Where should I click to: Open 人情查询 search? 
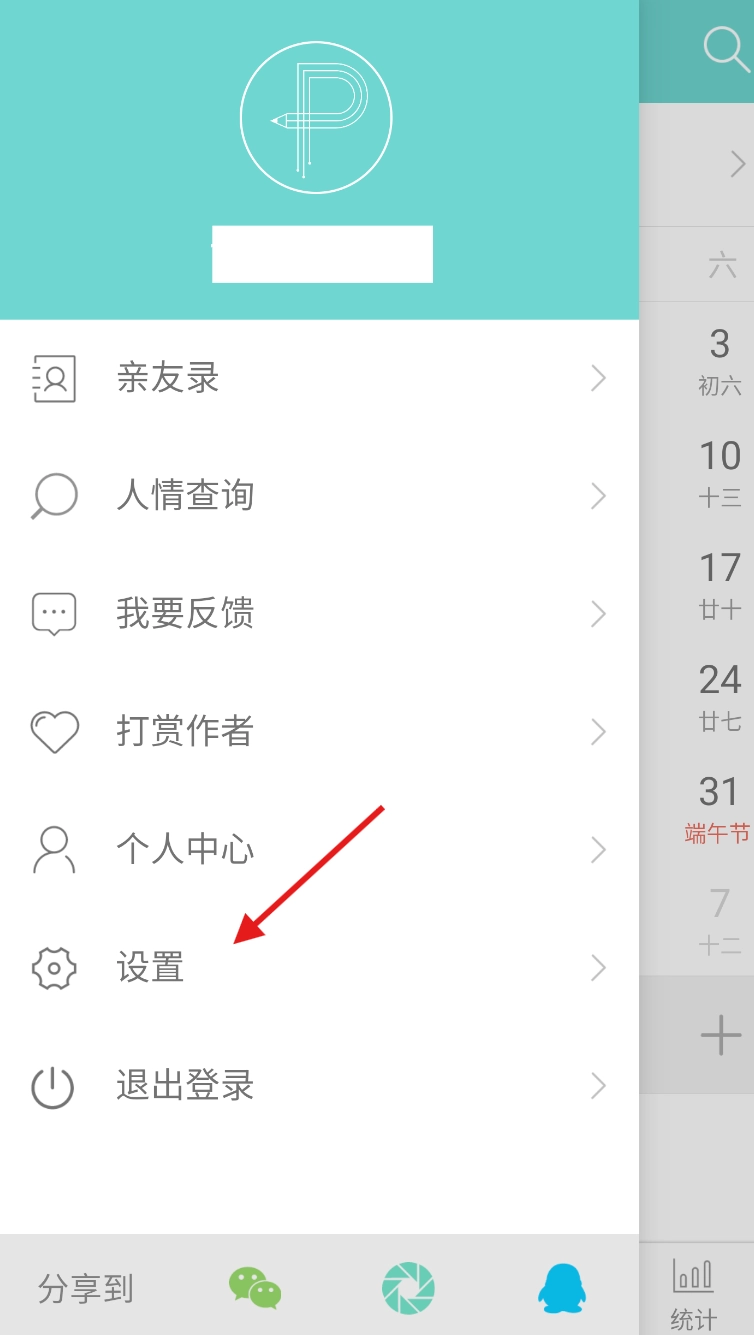(318, 496)
